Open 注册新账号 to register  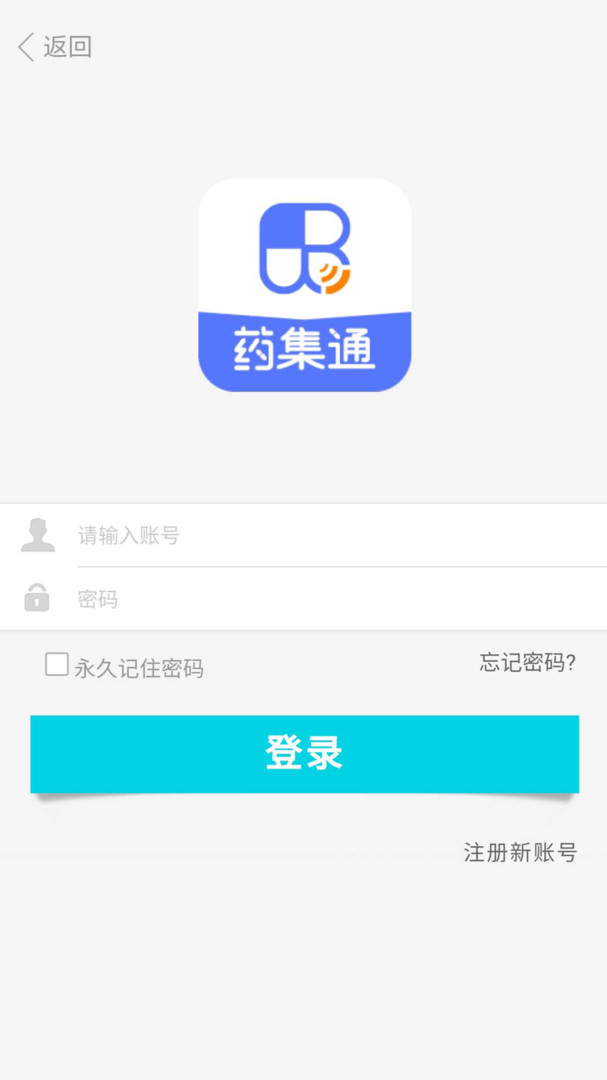(520, 852)
